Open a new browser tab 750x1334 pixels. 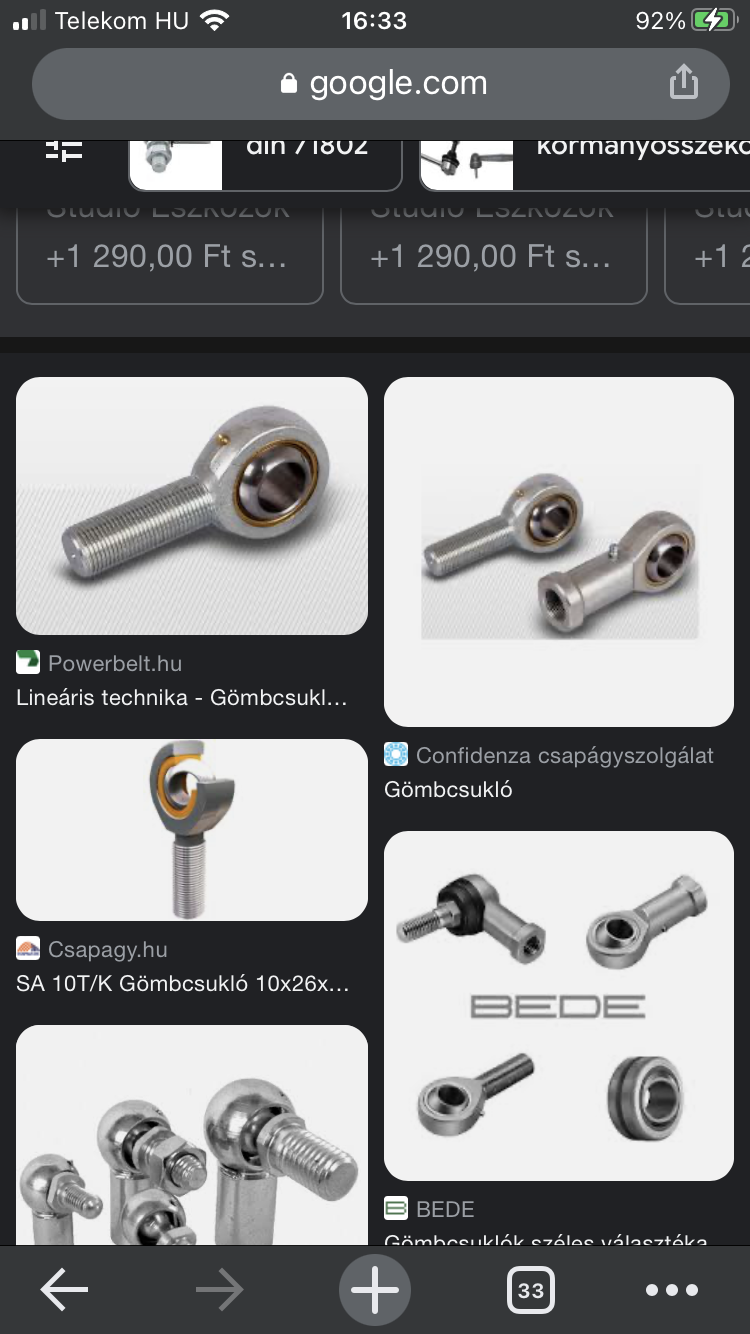[x=375, y=1290]
